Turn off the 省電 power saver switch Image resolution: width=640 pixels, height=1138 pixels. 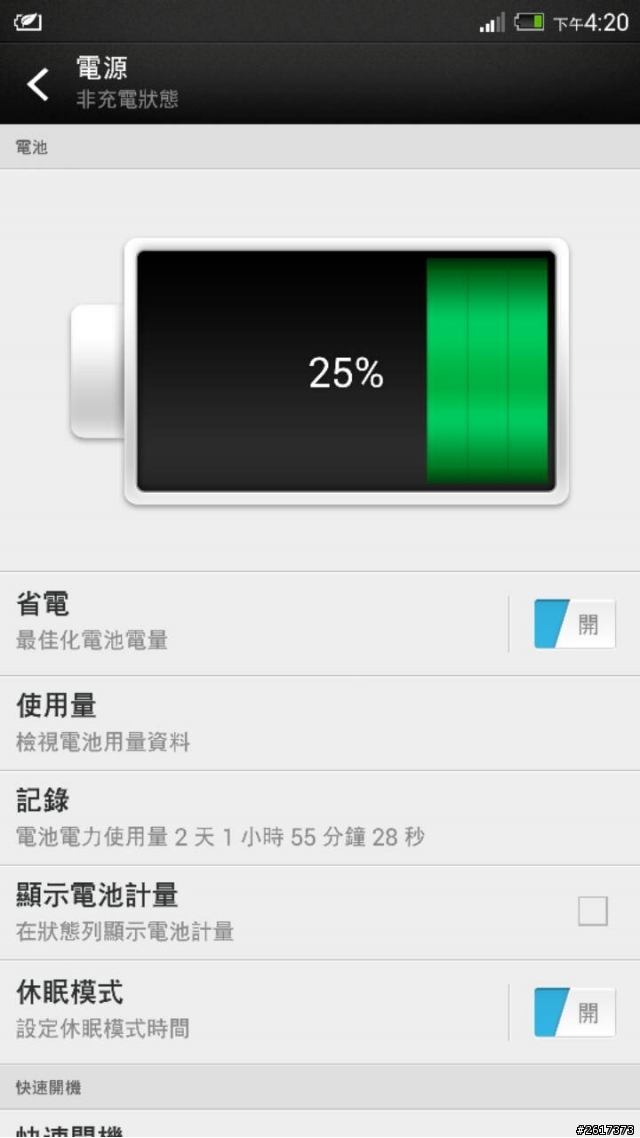(574, 624)
